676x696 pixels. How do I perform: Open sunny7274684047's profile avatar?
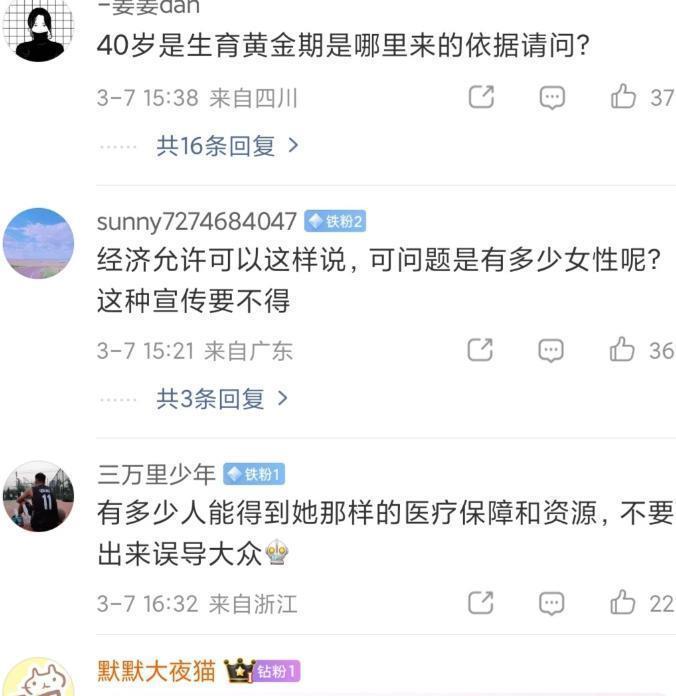pos(39,243)
